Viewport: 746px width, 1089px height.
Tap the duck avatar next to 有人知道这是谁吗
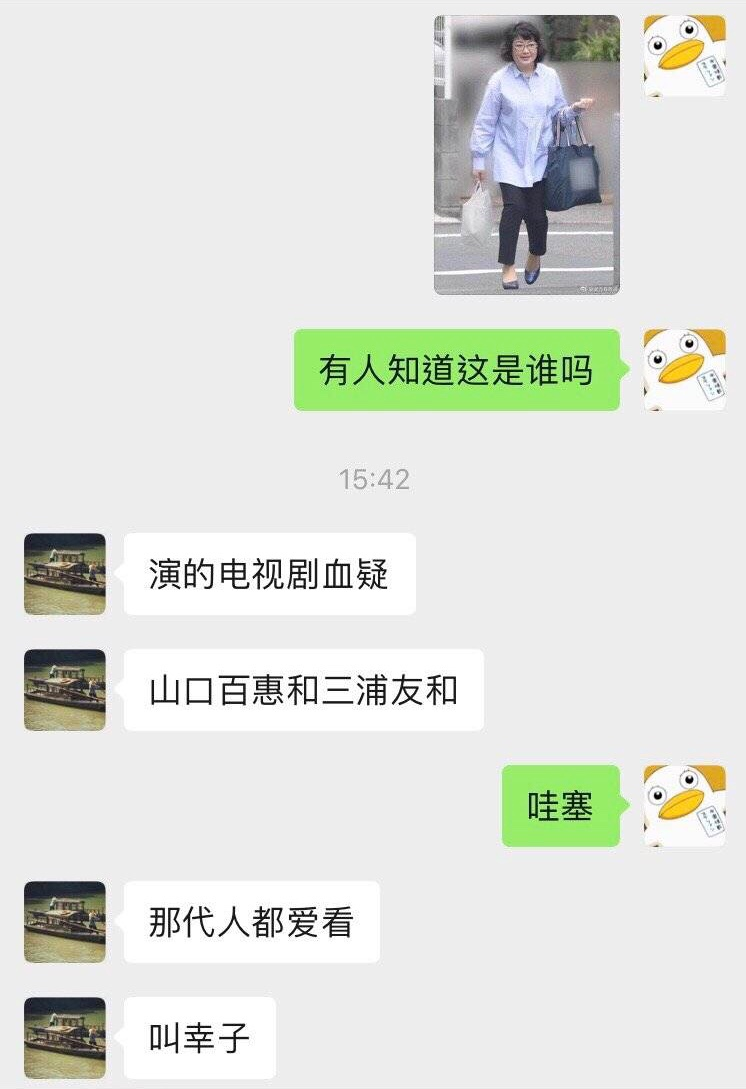[x=684, y=370]
